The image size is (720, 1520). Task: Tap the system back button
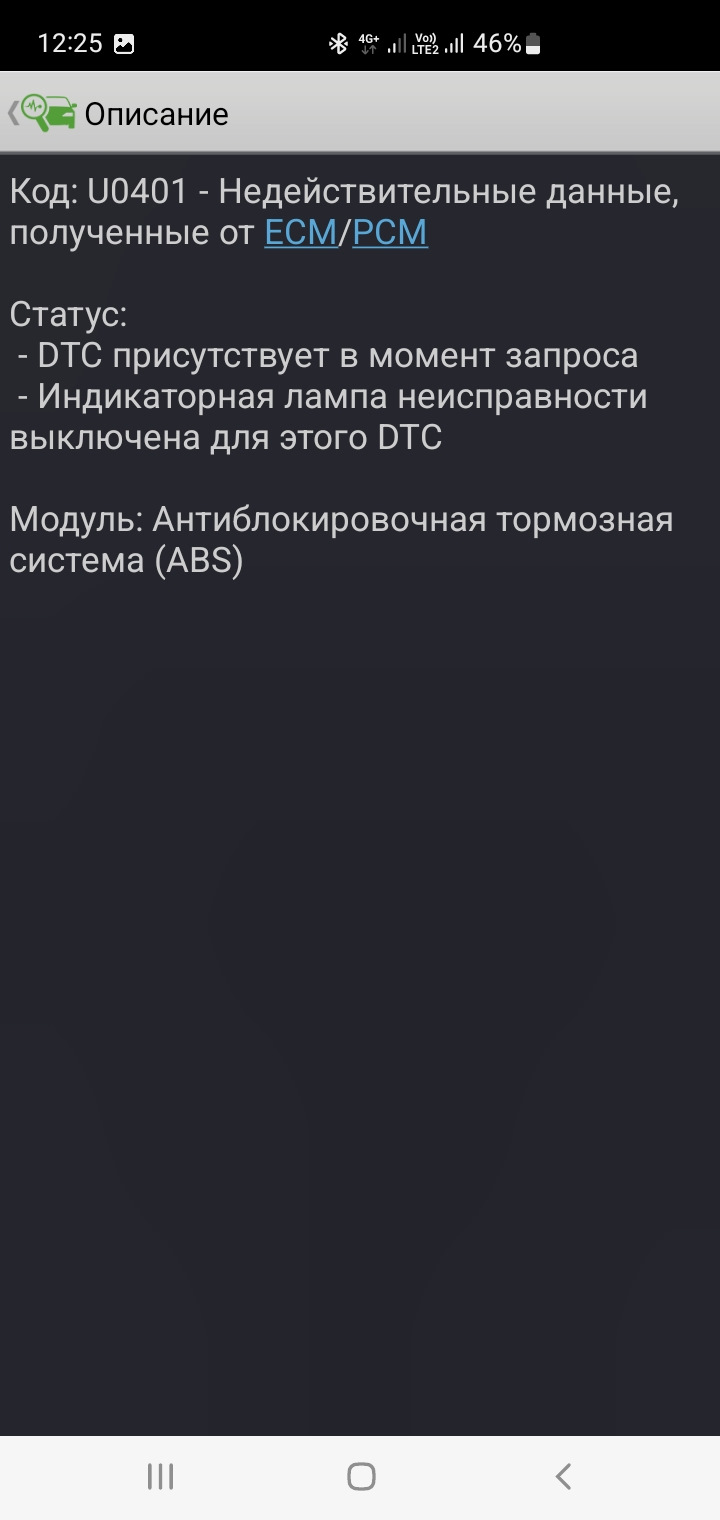coord(563,1476)
